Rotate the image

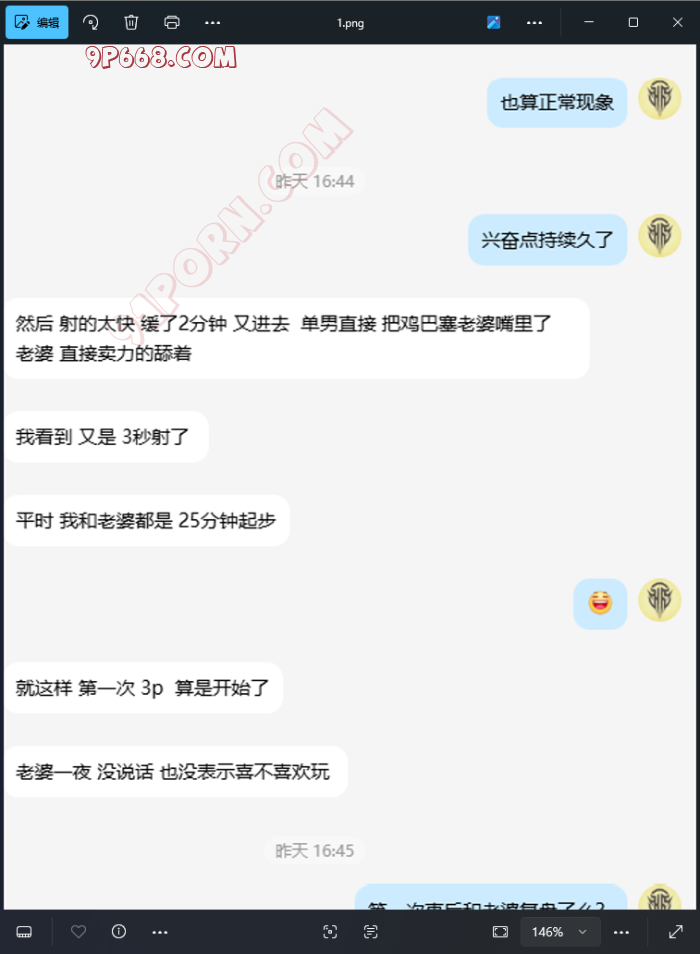[91, 22]
